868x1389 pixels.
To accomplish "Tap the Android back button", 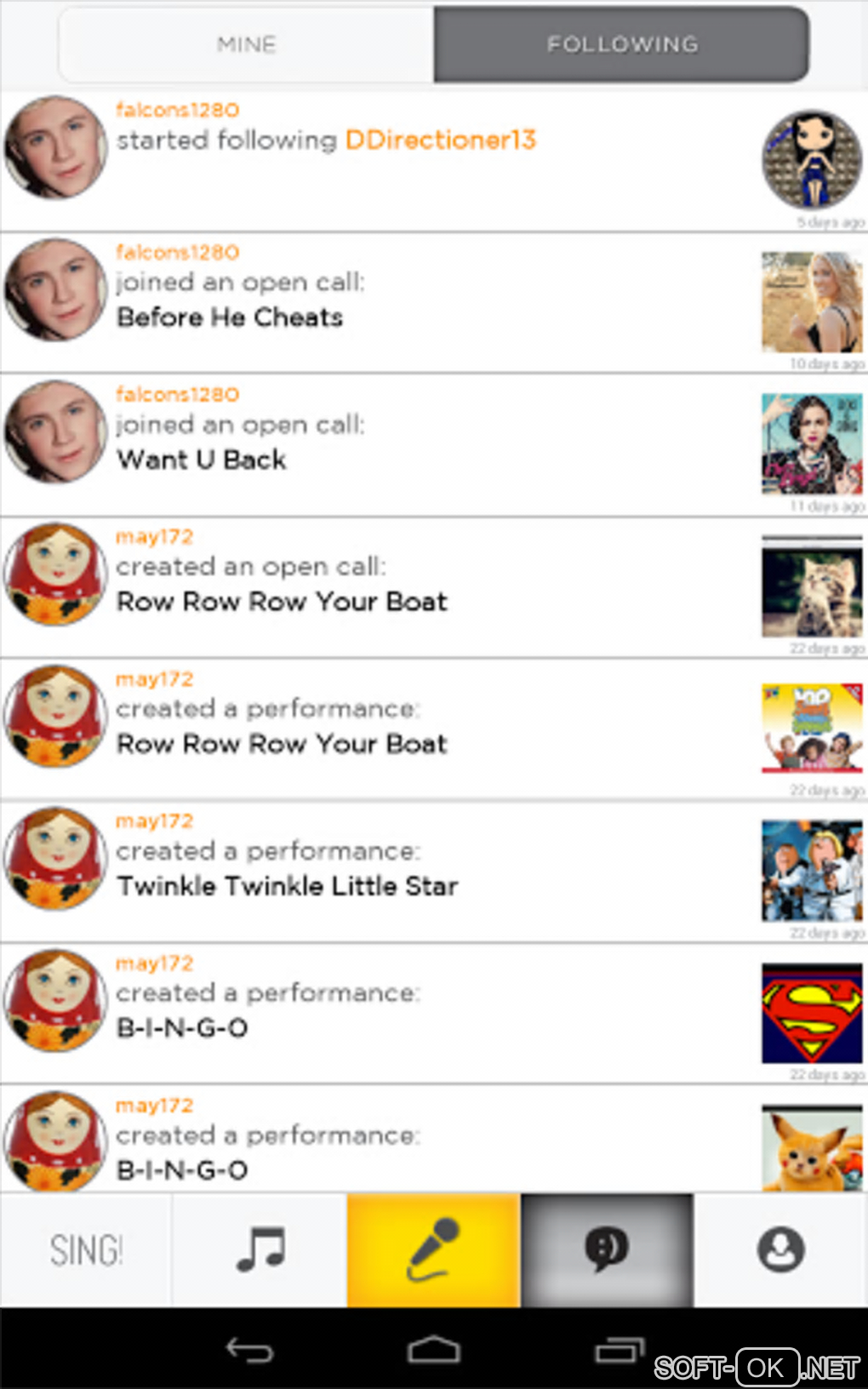I will click(249, 1350).
